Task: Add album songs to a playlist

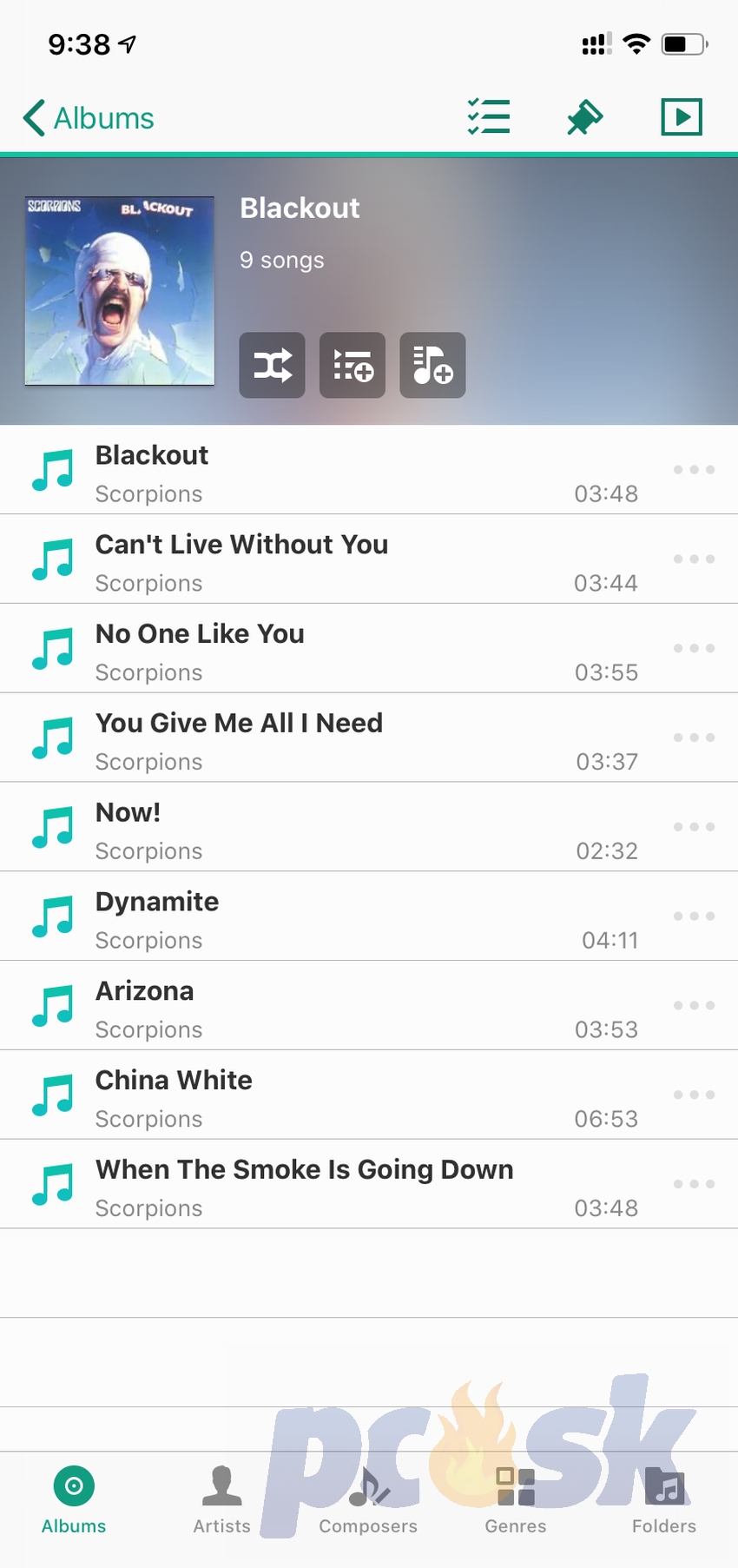Action: coord(432,365)
